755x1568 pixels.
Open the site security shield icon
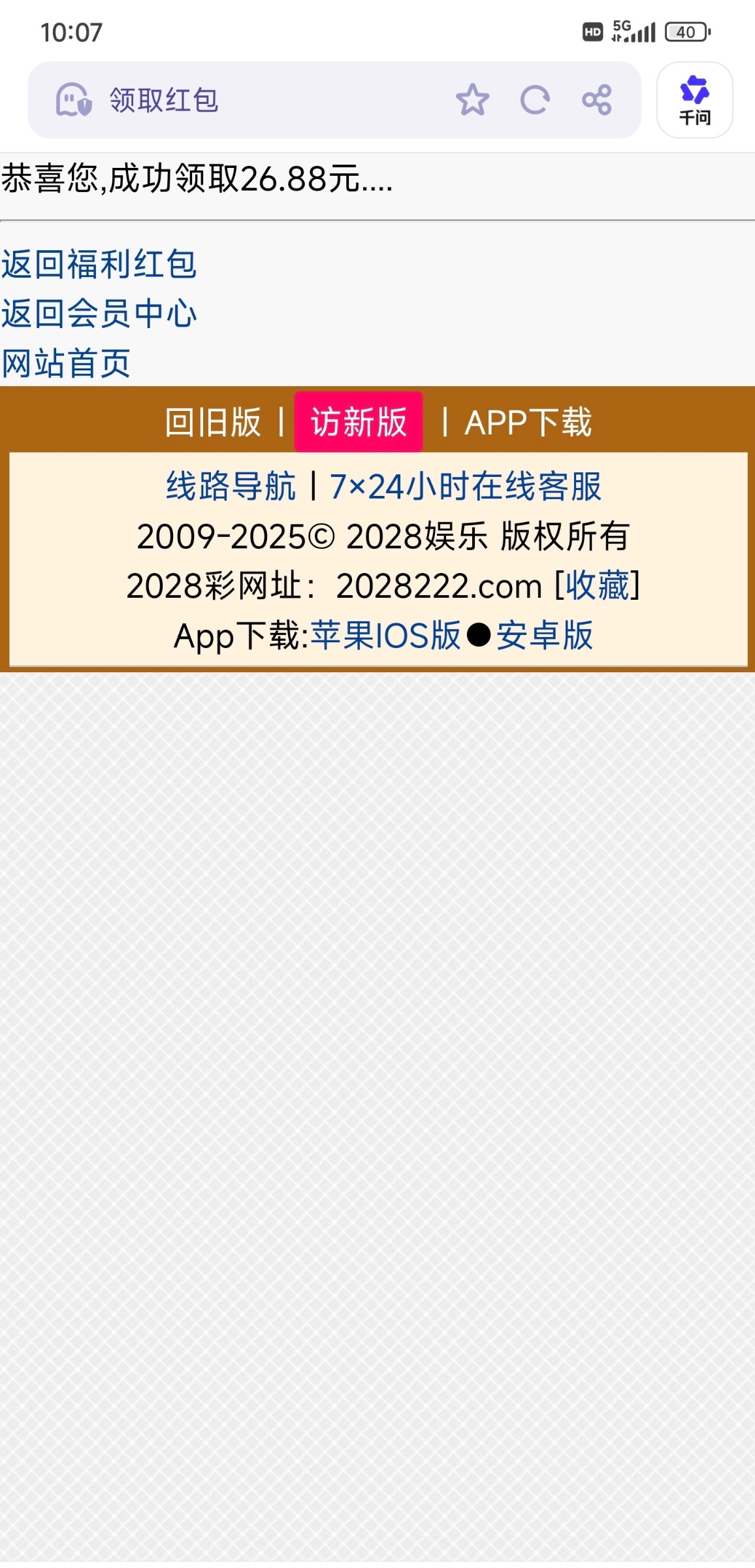click(73, 100)
